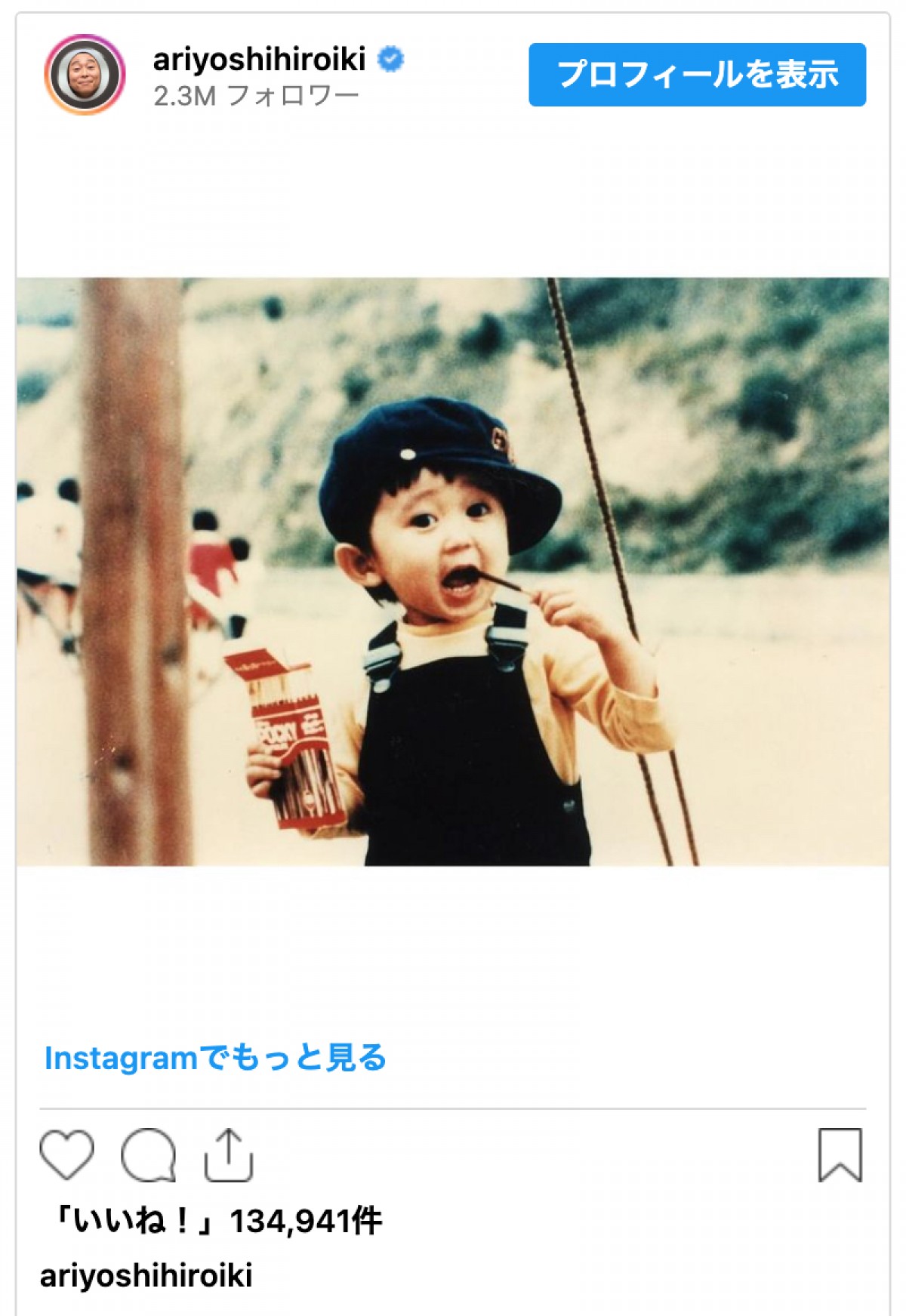
Task: Like the post with the heart icon
Action: pos(66,1154)
